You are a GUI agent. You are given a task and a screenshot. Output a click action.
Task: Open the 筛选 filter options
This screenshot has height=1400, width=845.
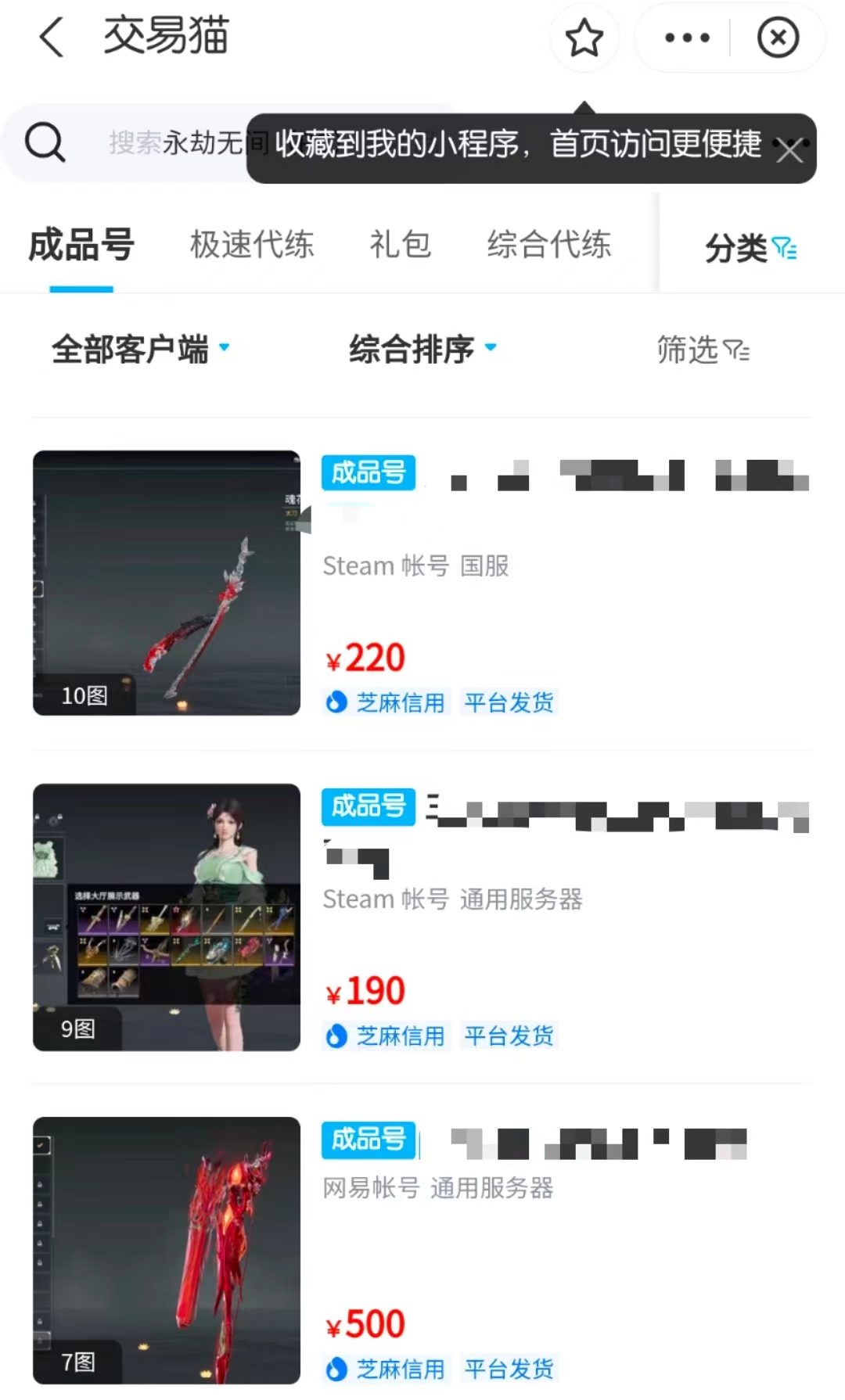[703, 350]
